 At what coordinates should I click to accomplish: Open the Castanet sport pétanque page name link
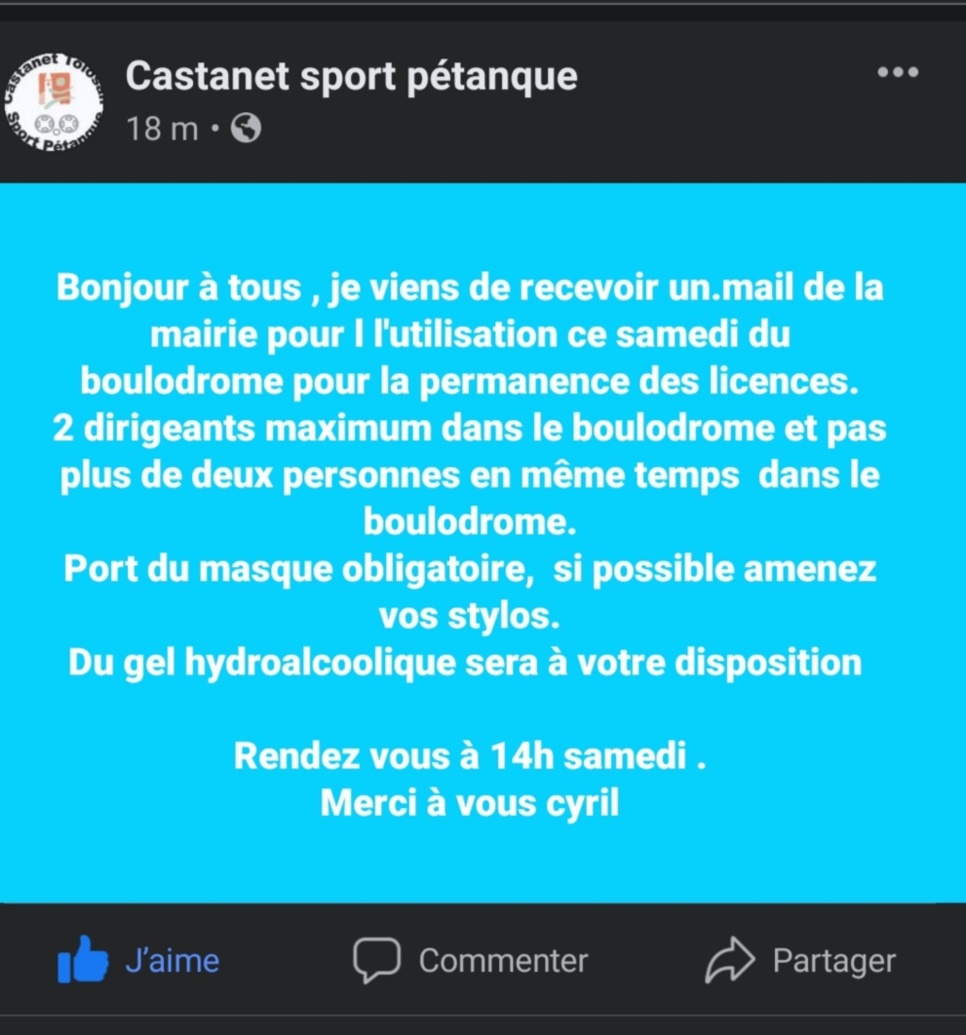pyautogui.click(x=352, y=75)
